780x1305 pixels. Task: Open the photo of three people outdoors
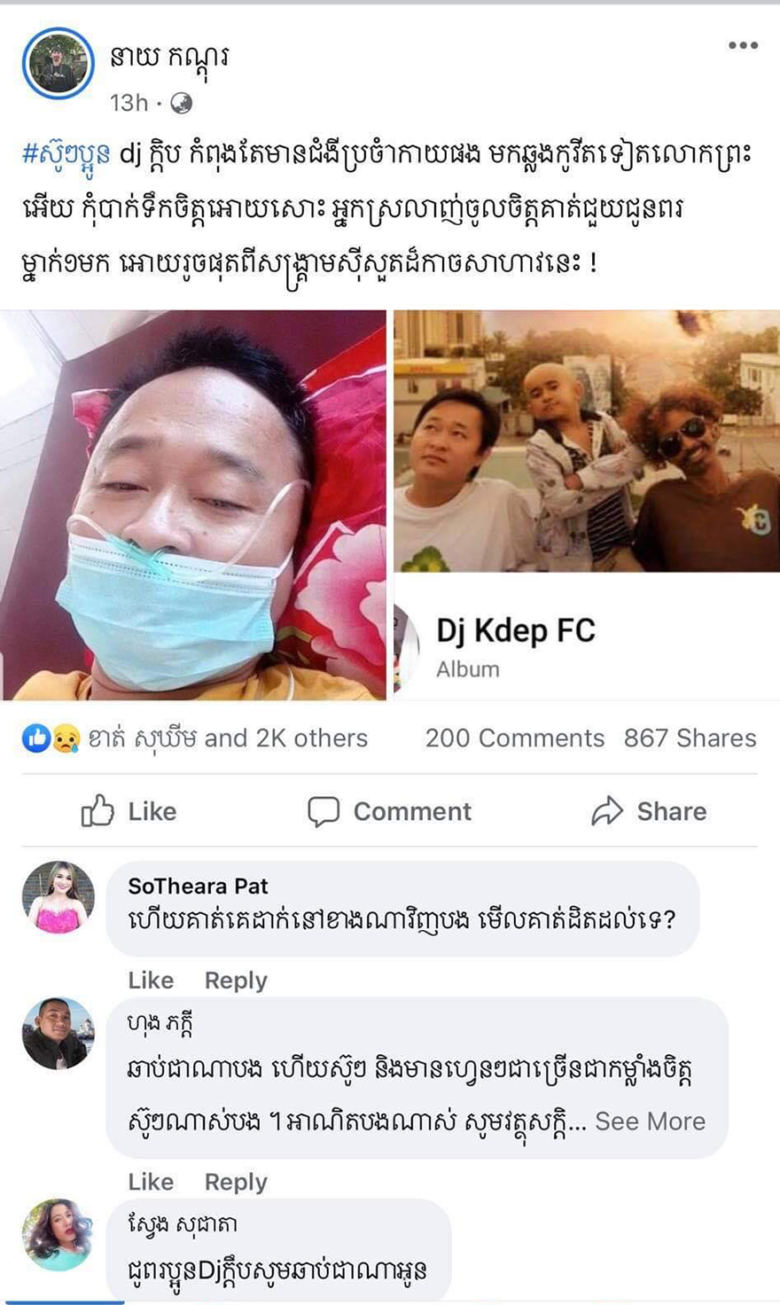tap(586, 440)
